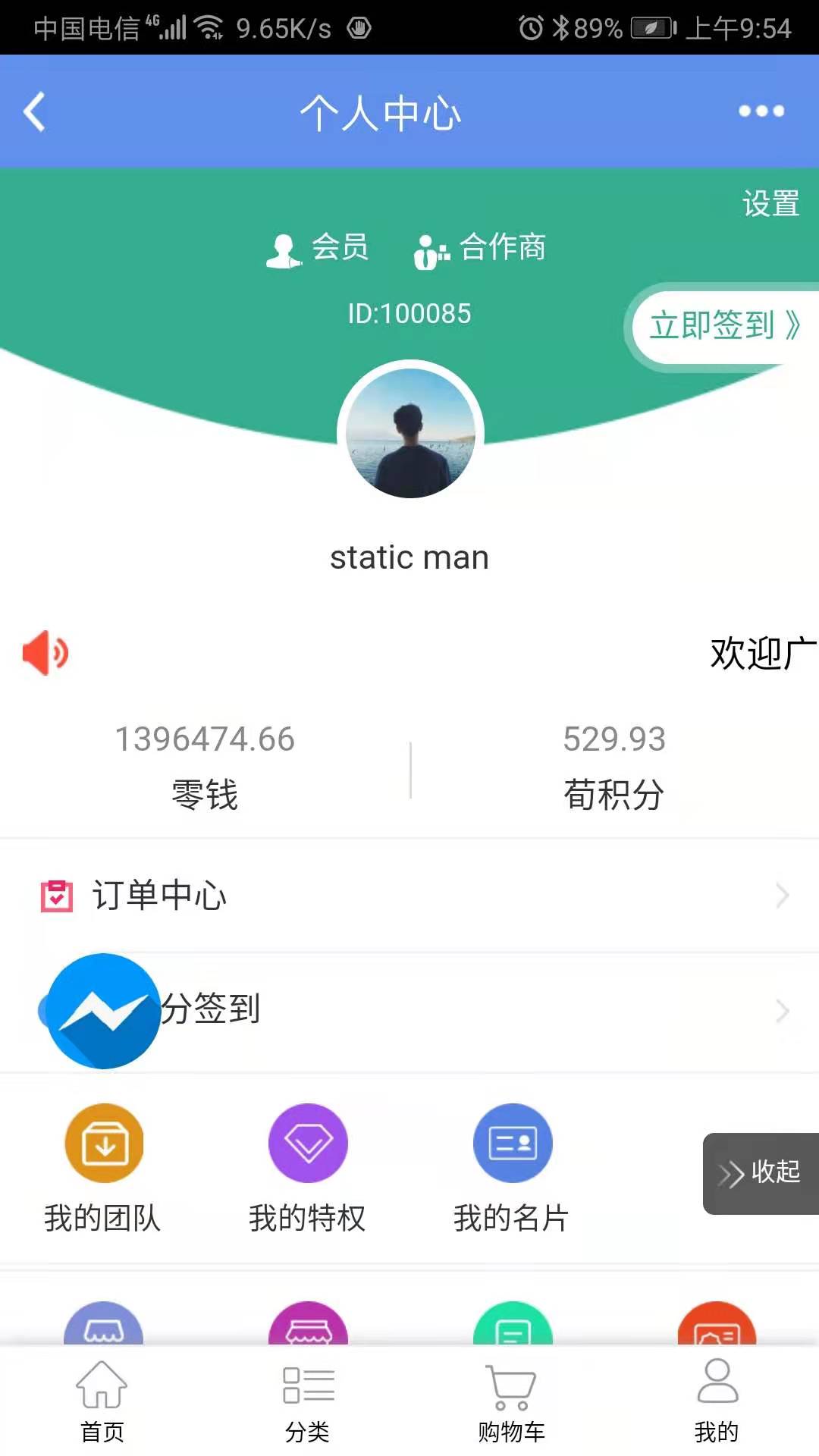The width and height of the screenshot is (819, 1456).
Task: Go back using the header arrow
Action: click(35, 112)
